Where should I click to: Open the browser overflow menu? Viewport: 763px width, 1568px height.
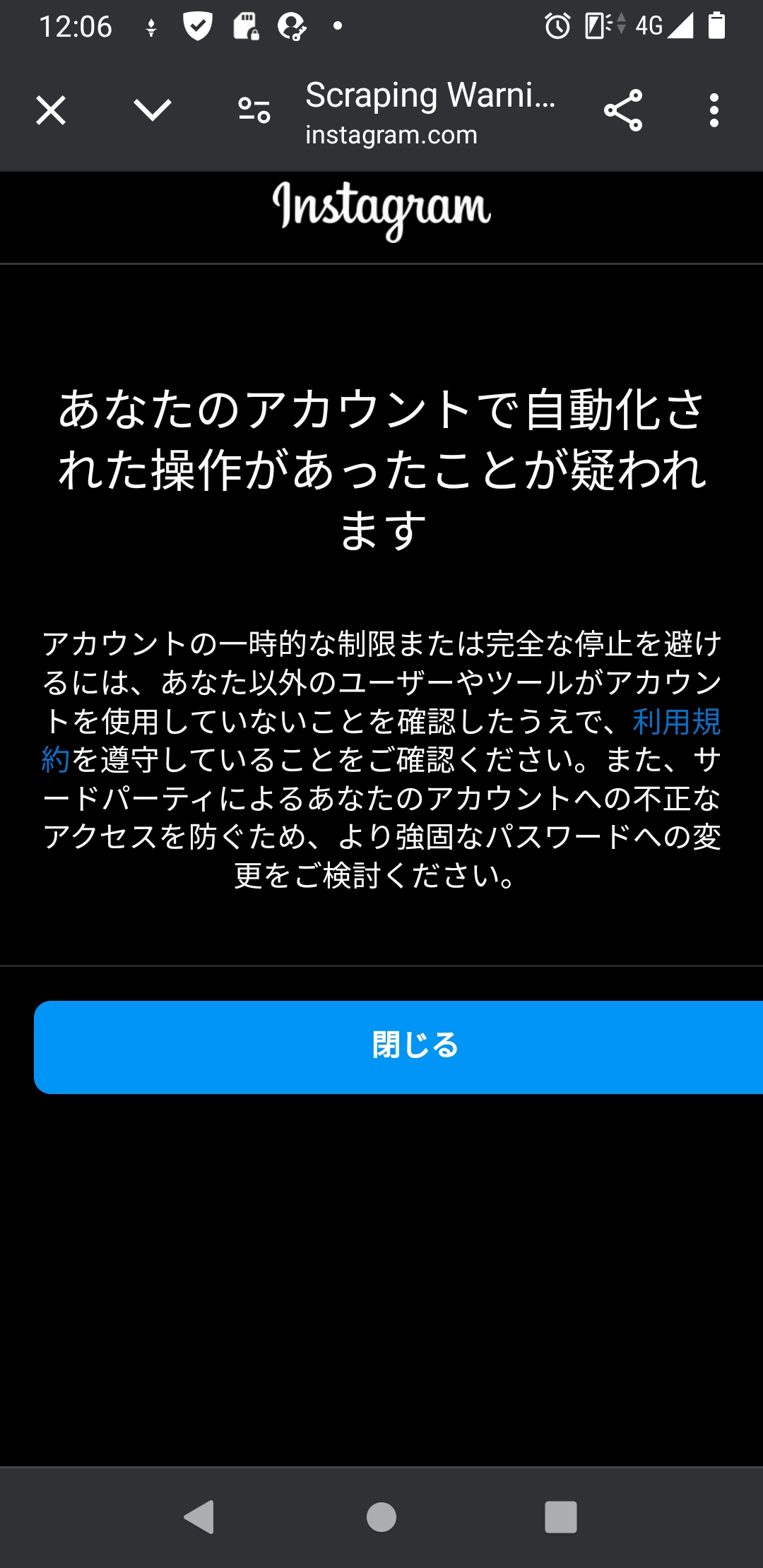point(714,110)
